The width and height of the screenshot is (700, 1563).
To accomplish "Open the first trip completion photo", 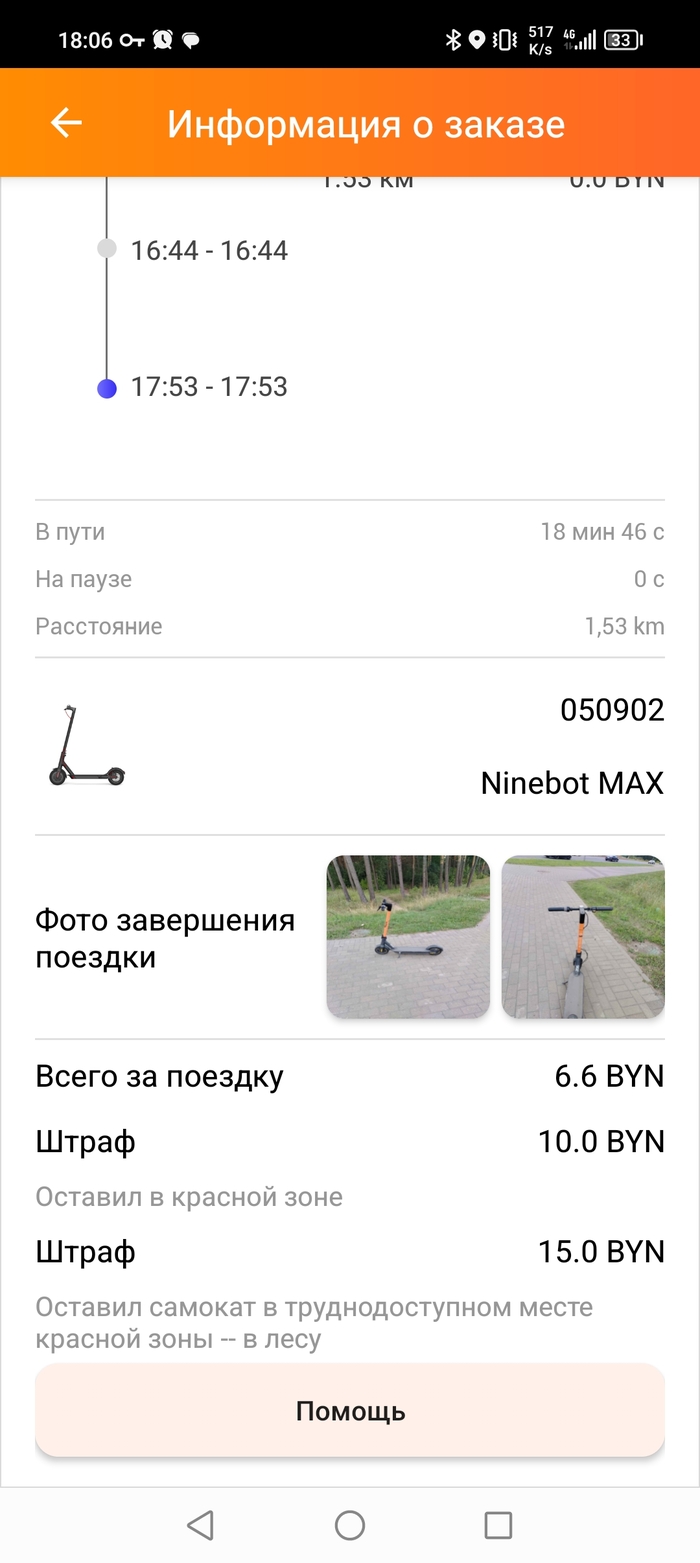I will tap(408, 937).
